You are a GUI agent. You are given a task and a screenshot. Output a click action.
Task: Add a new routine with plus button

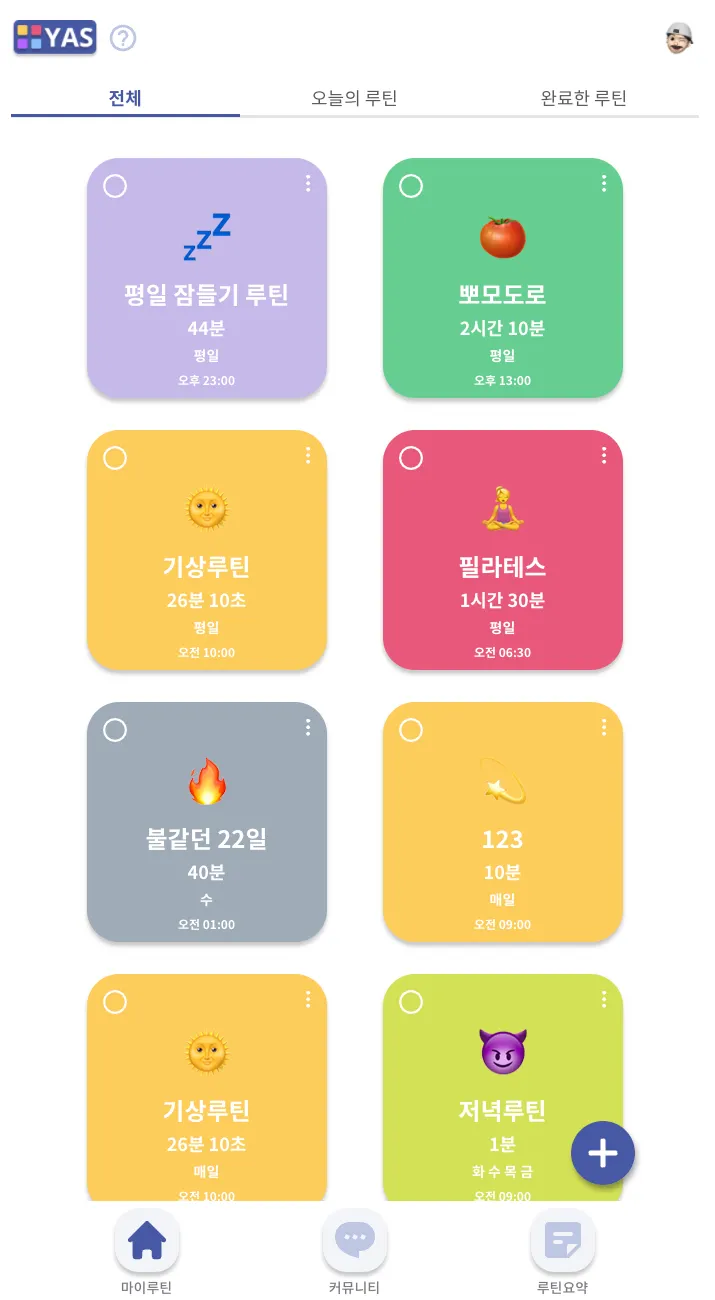tap(603, 1154)
